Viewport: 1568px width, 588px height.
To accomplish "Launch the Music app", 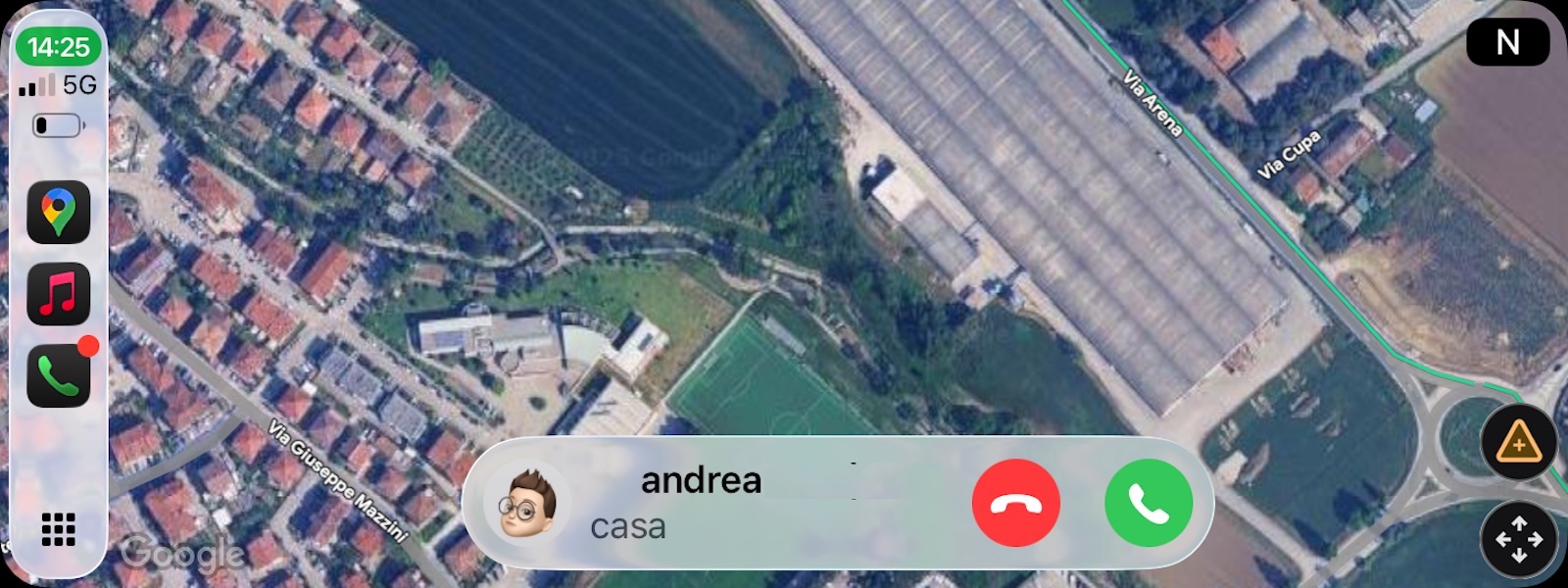I will [59, 294].
